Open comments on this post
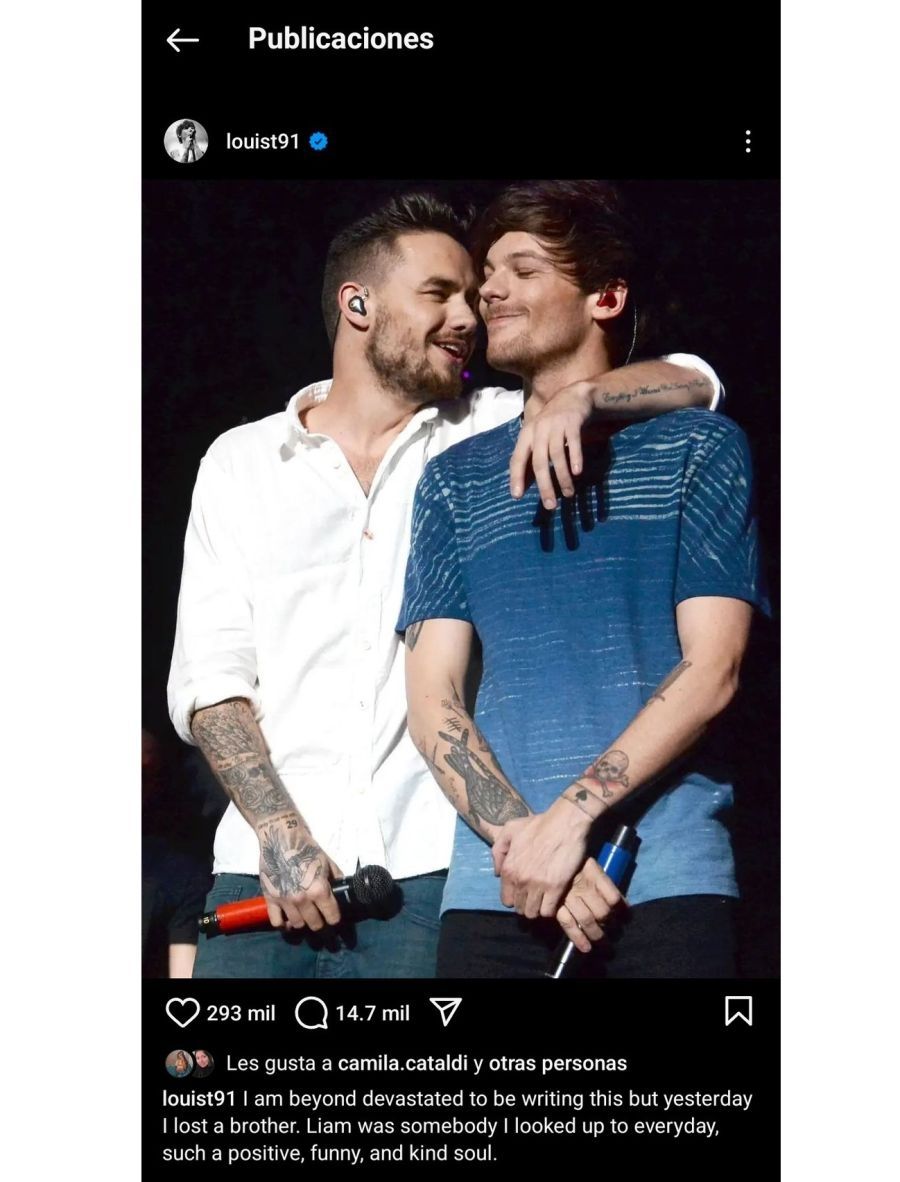 point(312,1013)
